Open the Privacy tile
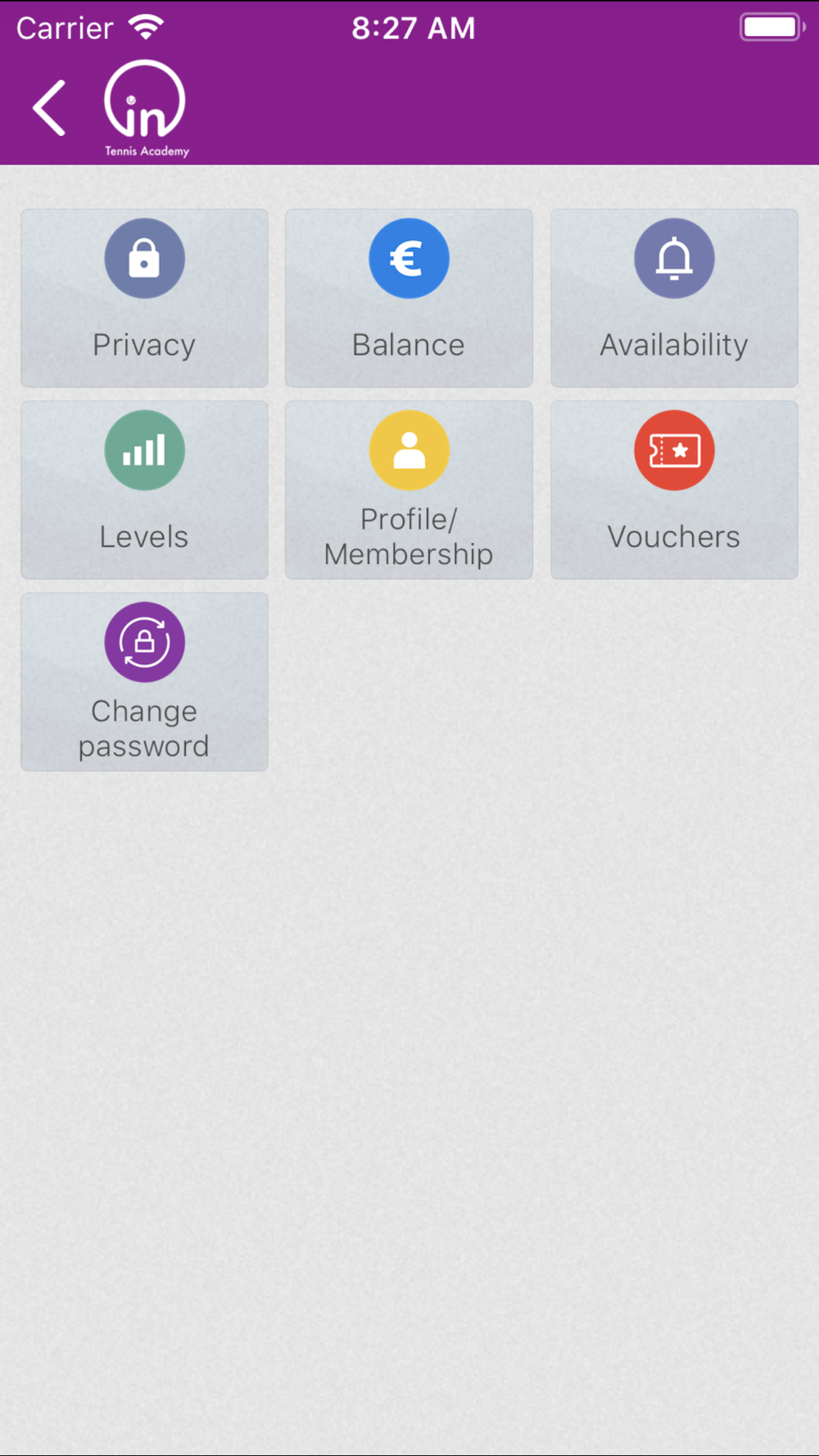The image size is (819, 1456). pos(144,298)
